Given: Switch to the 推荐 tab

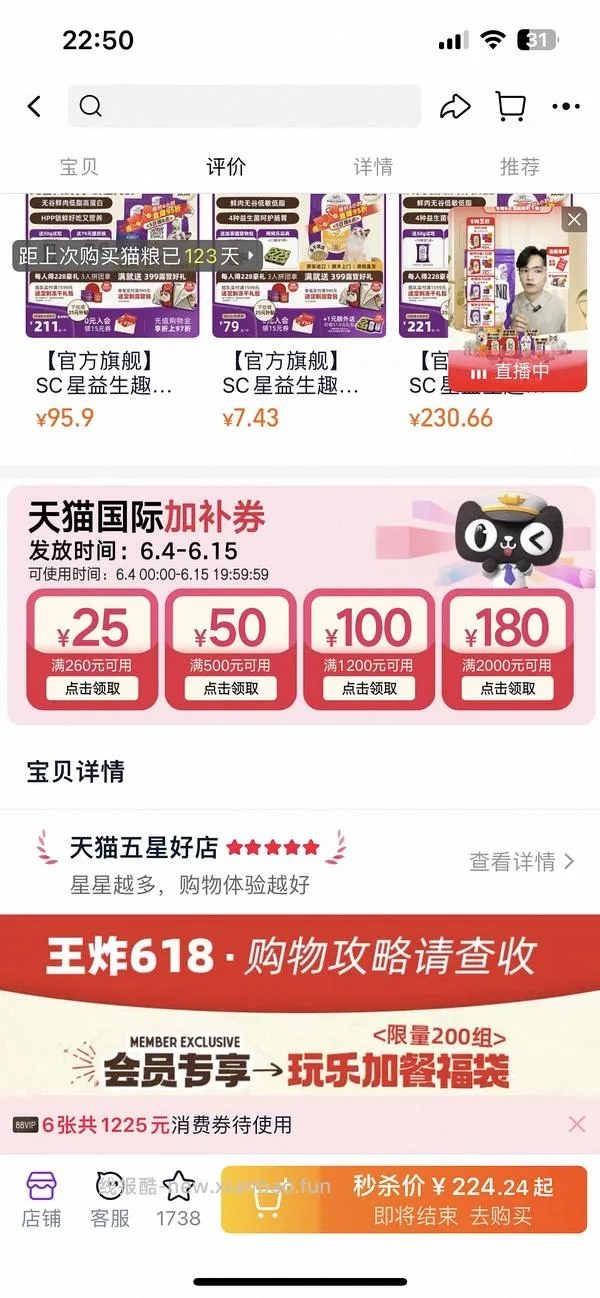Looking at the screenshot, I should coord(520,166).
